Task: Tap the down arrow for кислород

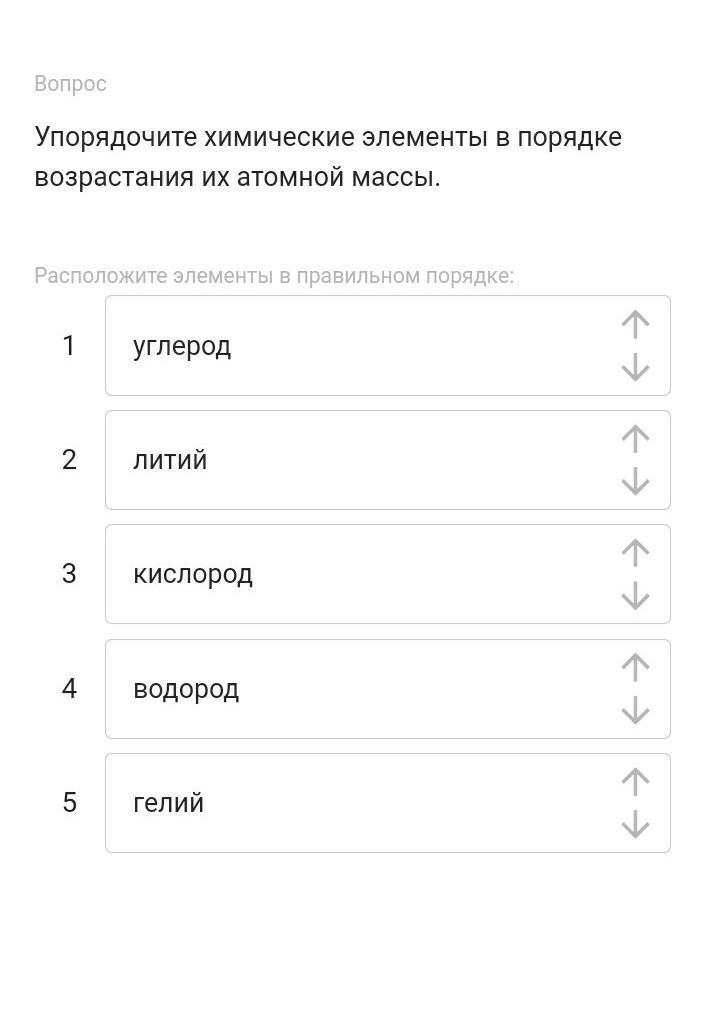Action: click(x=635, y=596)
